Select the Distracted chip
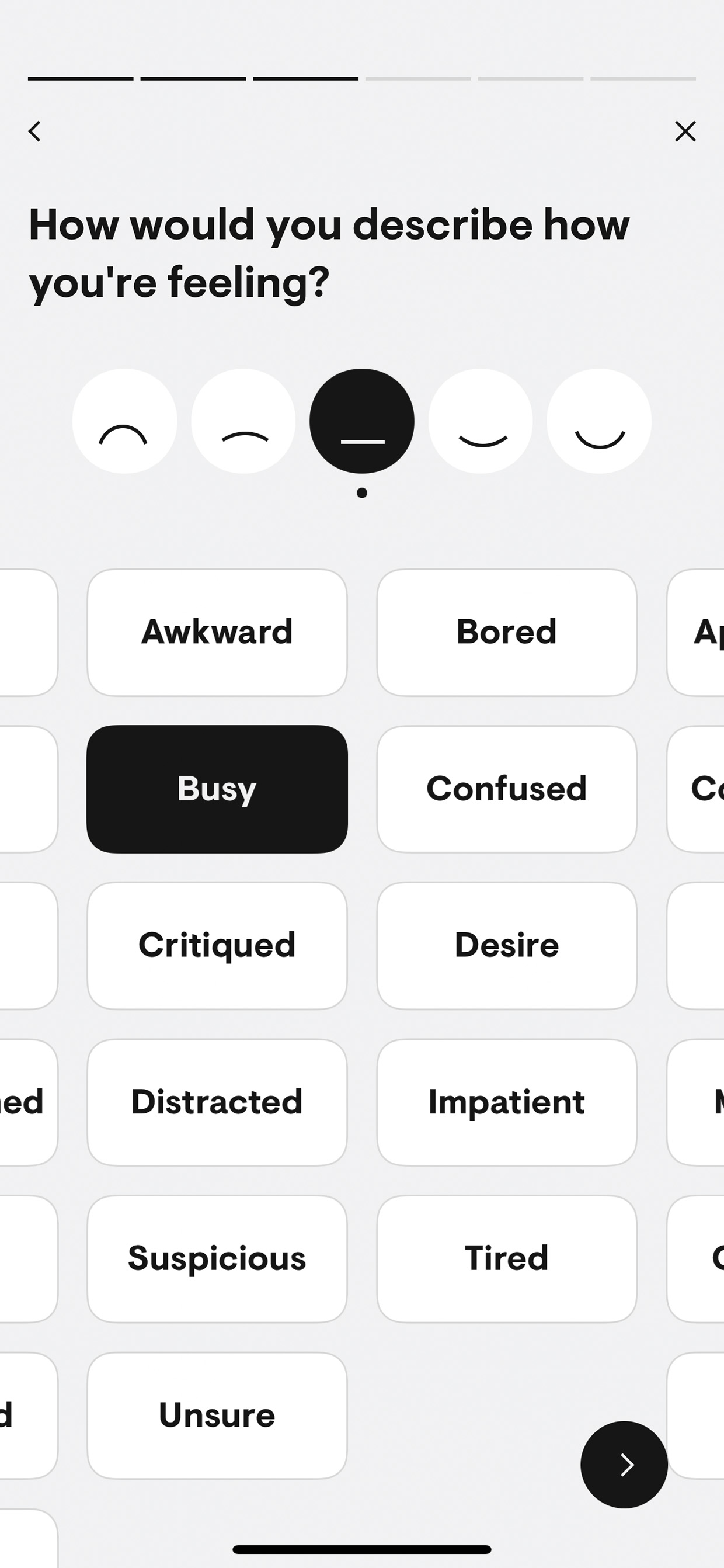The width and height of the screenshot is (724, 1568). point(217,1102)
